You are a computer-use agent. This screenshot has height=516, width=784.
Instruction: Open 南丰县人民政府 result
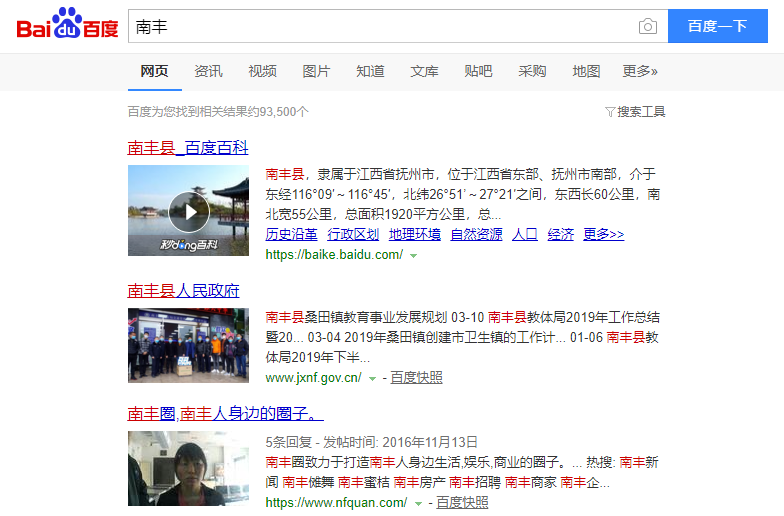(184, 291)
